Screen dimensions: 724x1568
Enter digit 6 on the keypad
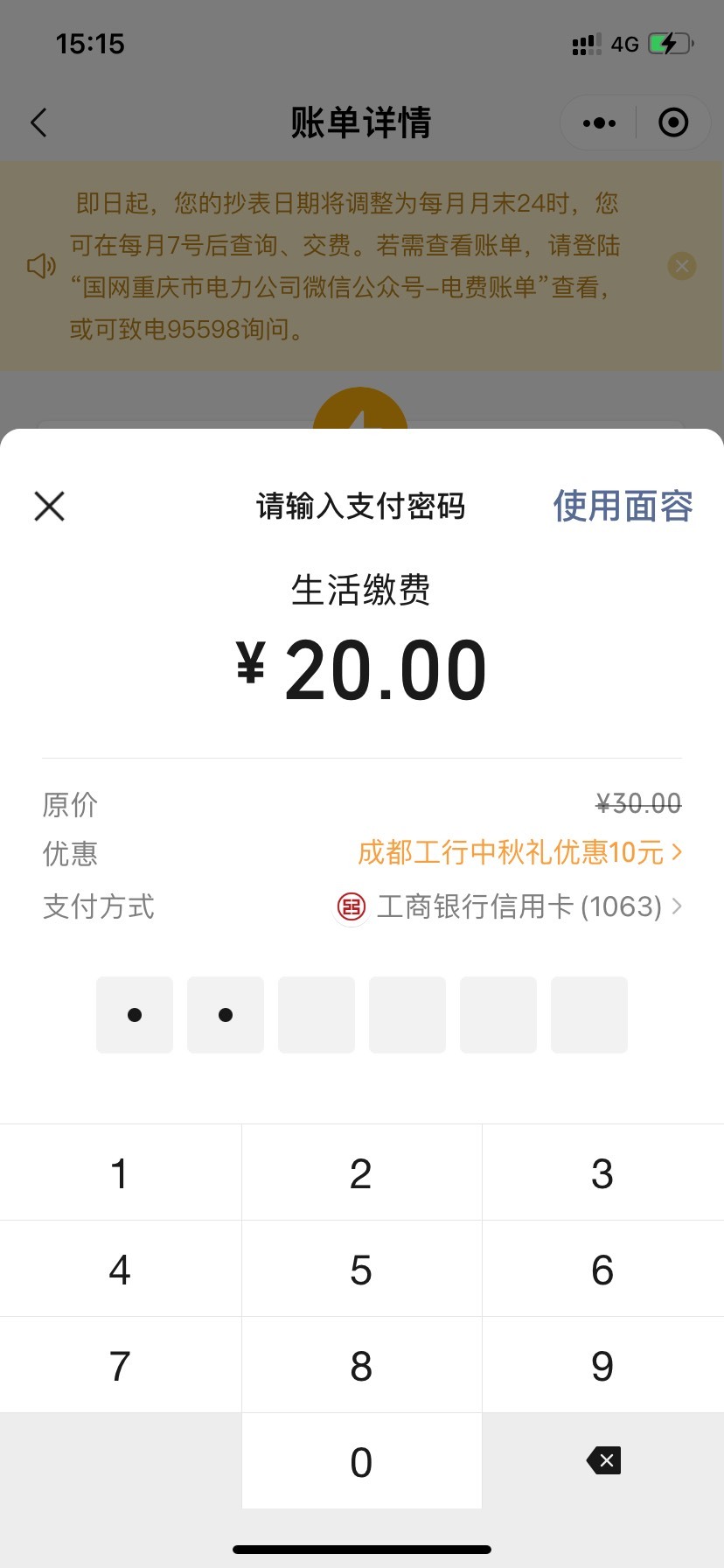pos(602,1269)
